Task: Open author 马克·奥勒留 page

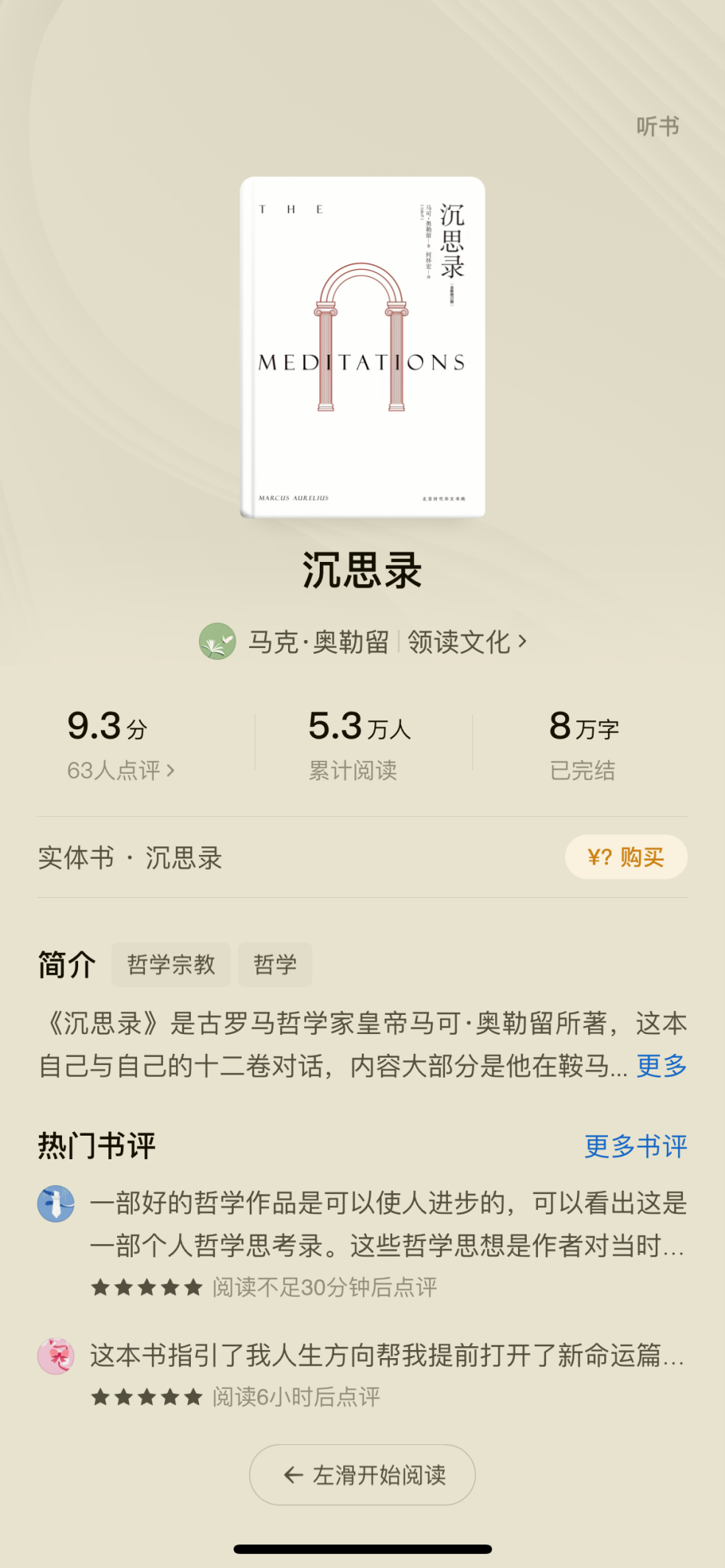Action: [x=317, y=642]
